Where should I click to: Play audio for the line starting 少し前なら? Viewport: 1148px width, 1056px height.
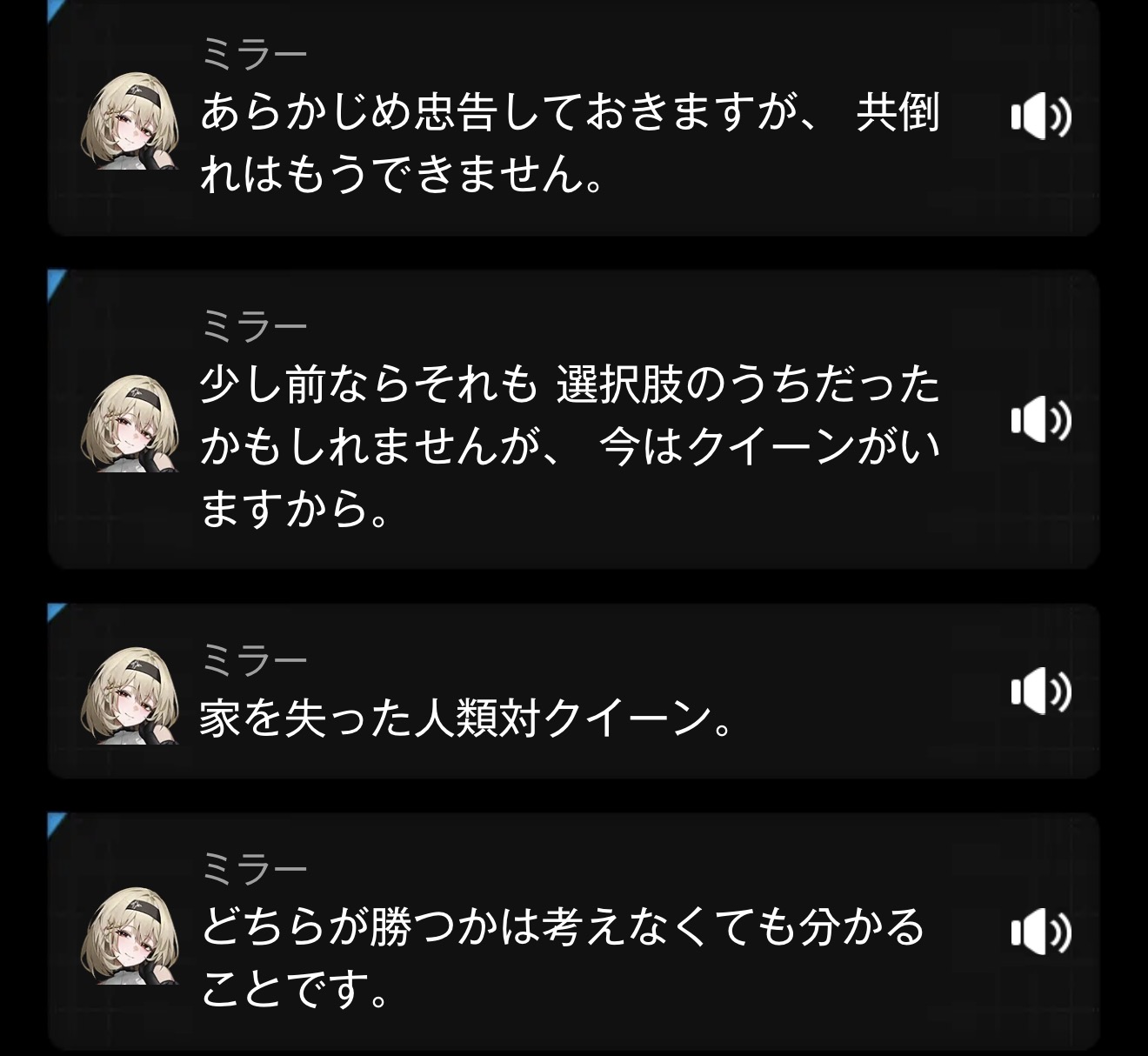pos(1040,420)
